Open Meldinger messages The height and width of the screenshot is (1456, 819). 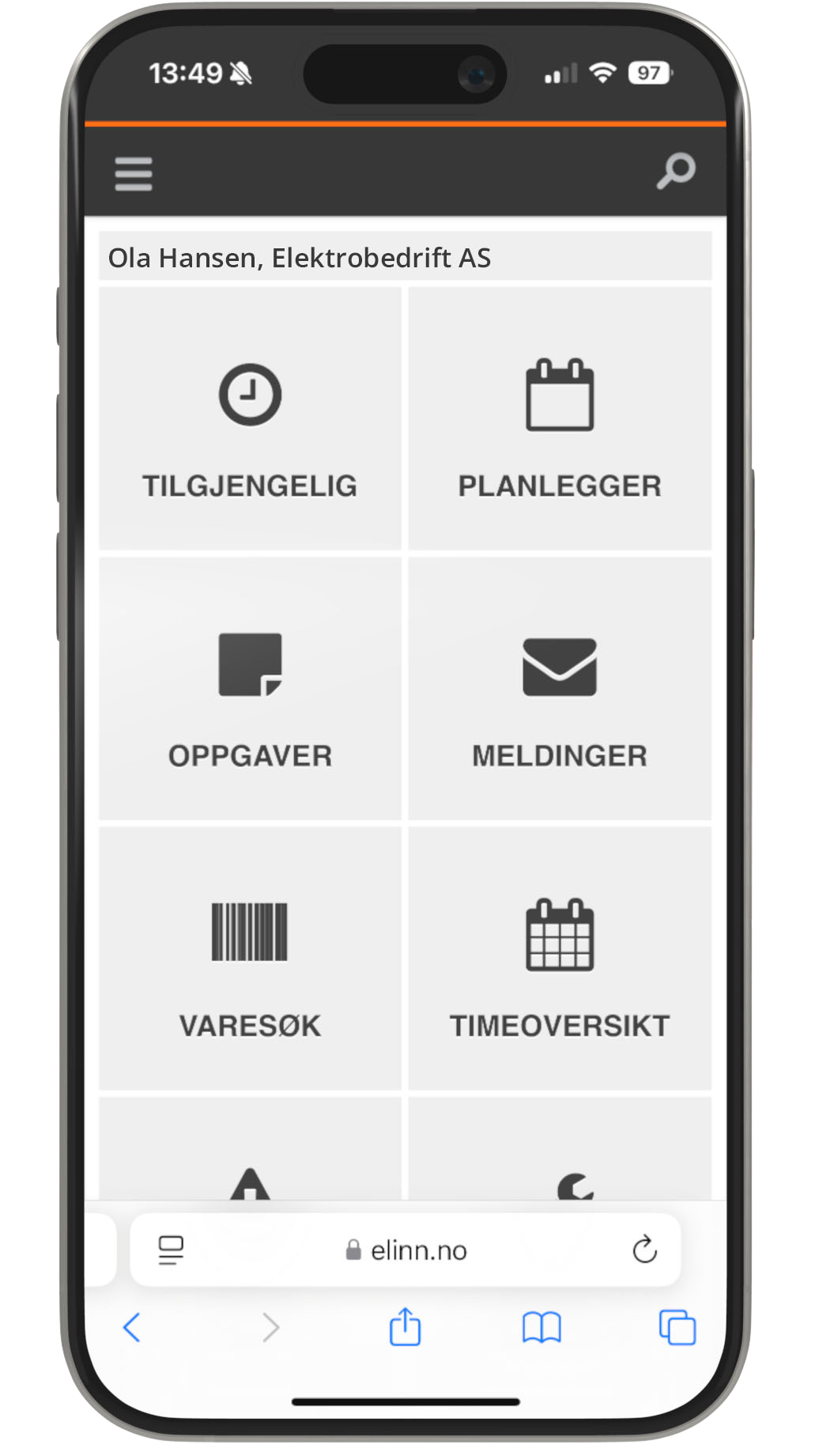click(560, 690)
